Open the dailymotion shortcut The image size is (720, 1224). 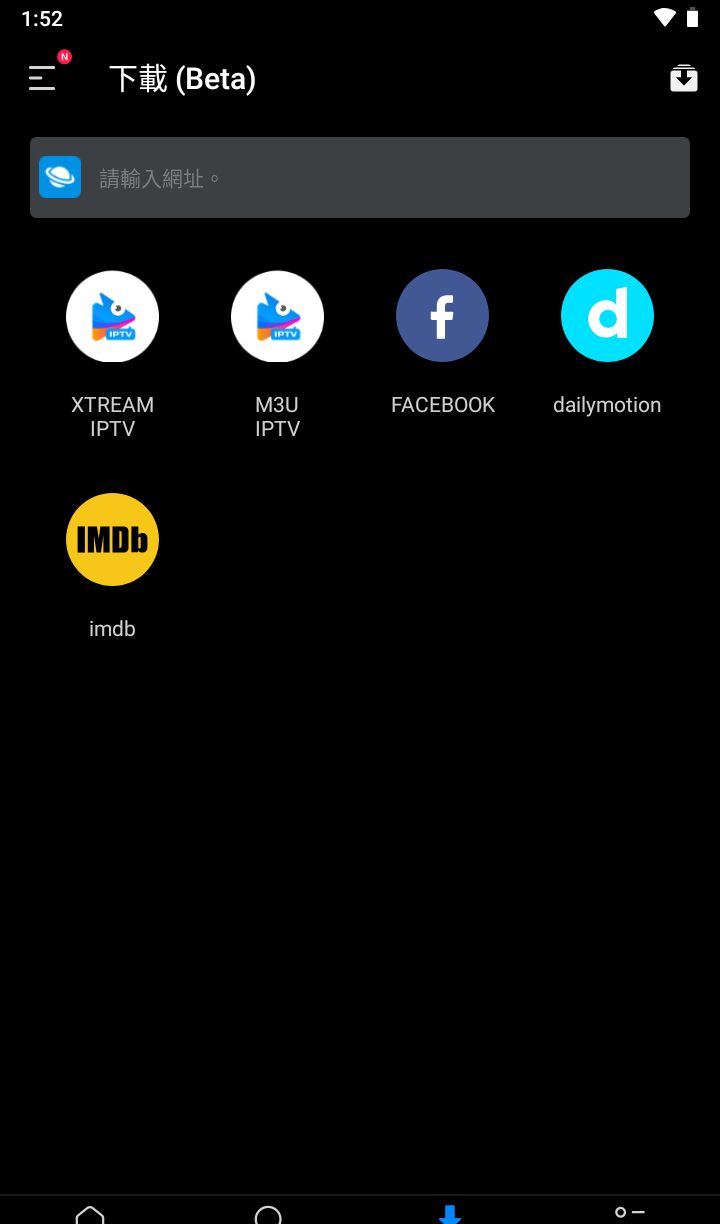coord(607,317)
